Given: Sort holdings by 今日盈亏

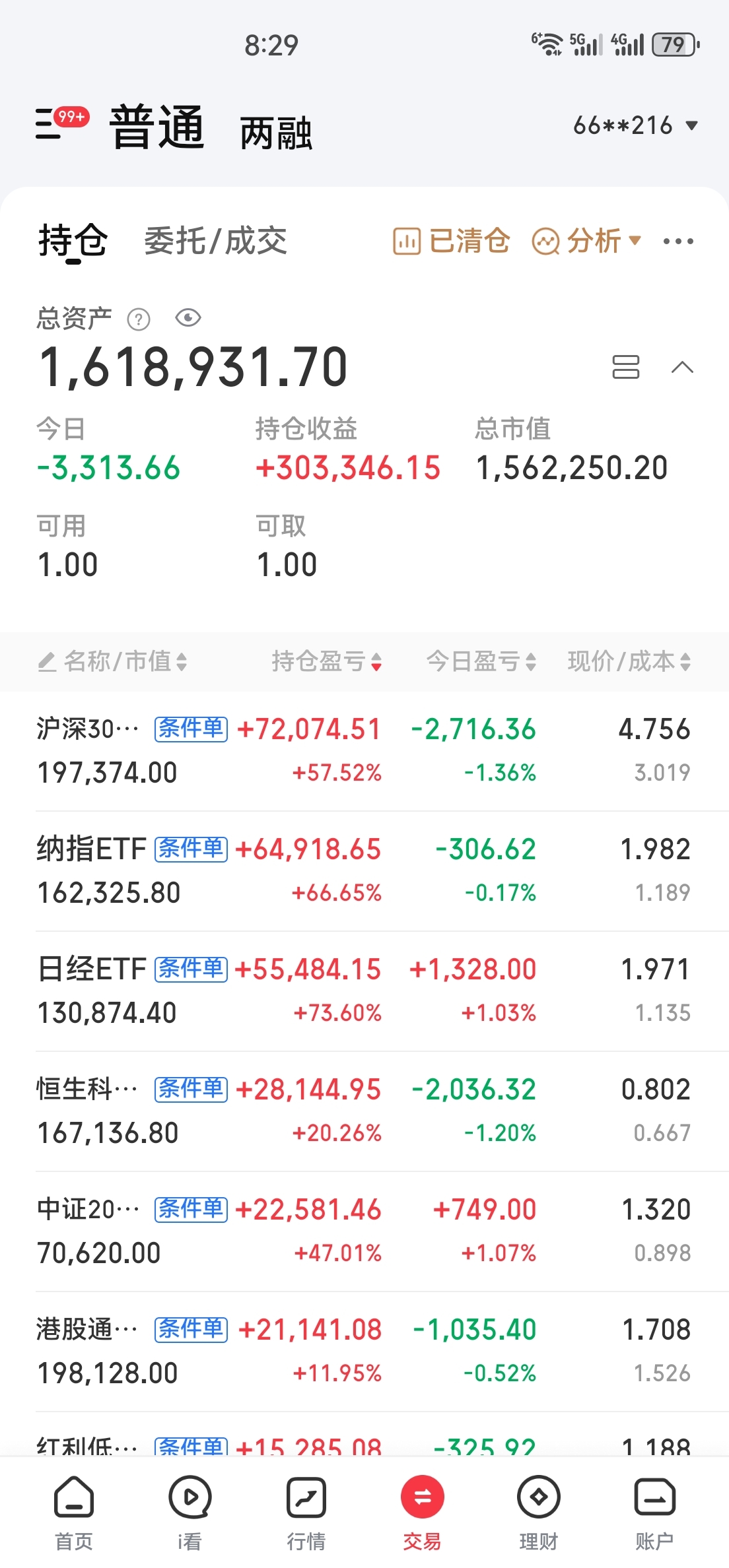Looking at the screenshot, I should [481, 661].
